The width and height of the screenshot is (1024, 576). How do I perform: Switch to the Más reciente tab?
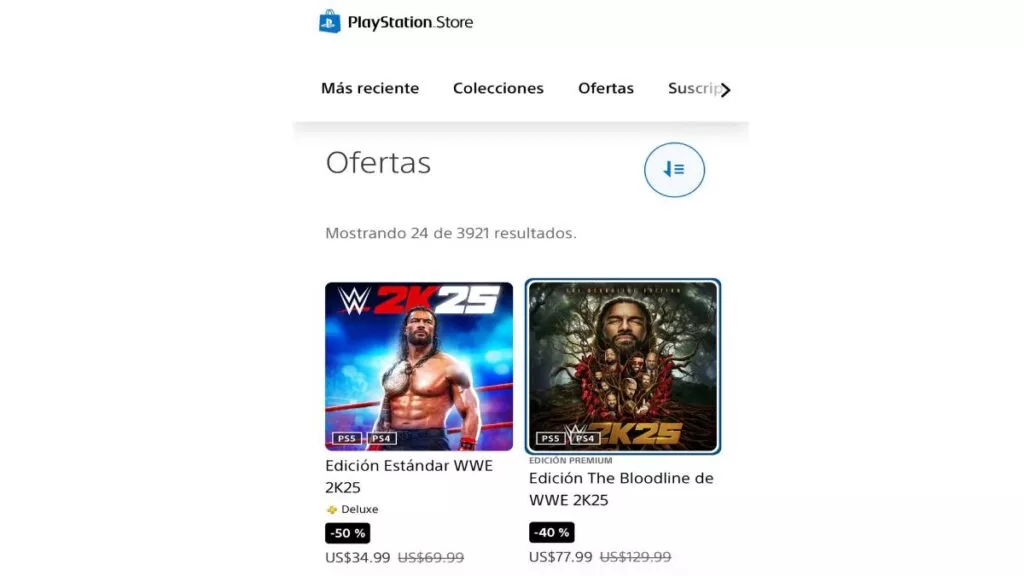tap(370, 88)
